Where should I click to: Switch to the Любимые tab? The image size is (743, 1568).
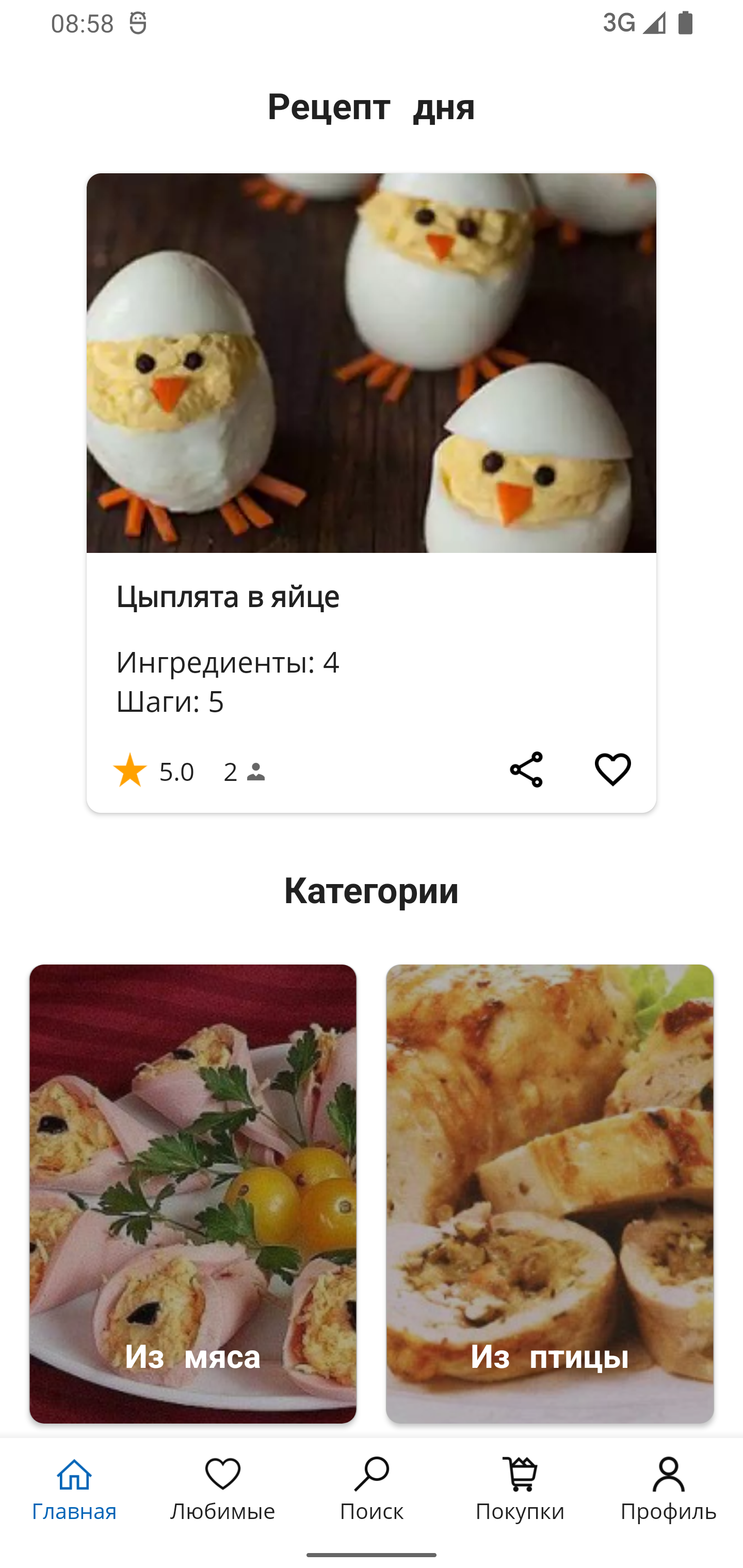point(223,1488)
